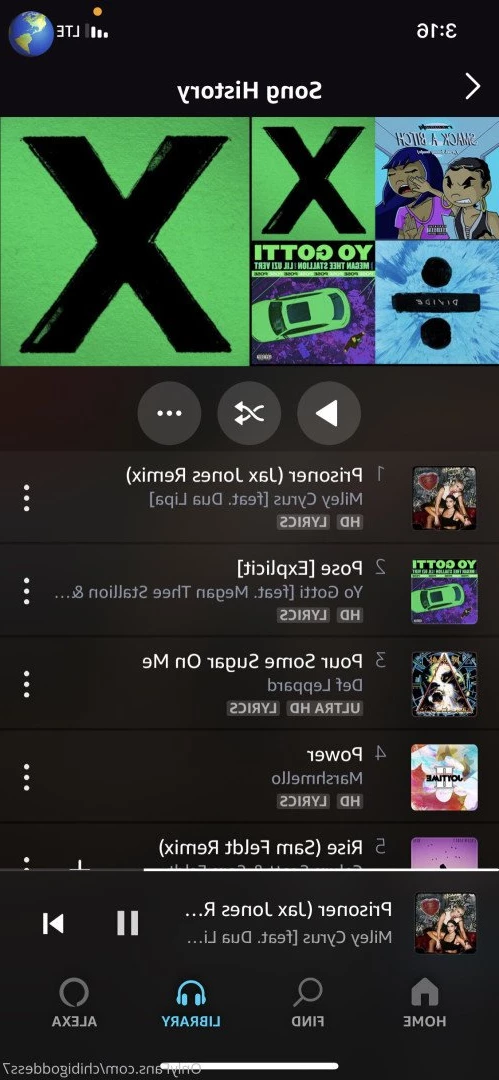Open options for Pose [Explicit]

26,590
